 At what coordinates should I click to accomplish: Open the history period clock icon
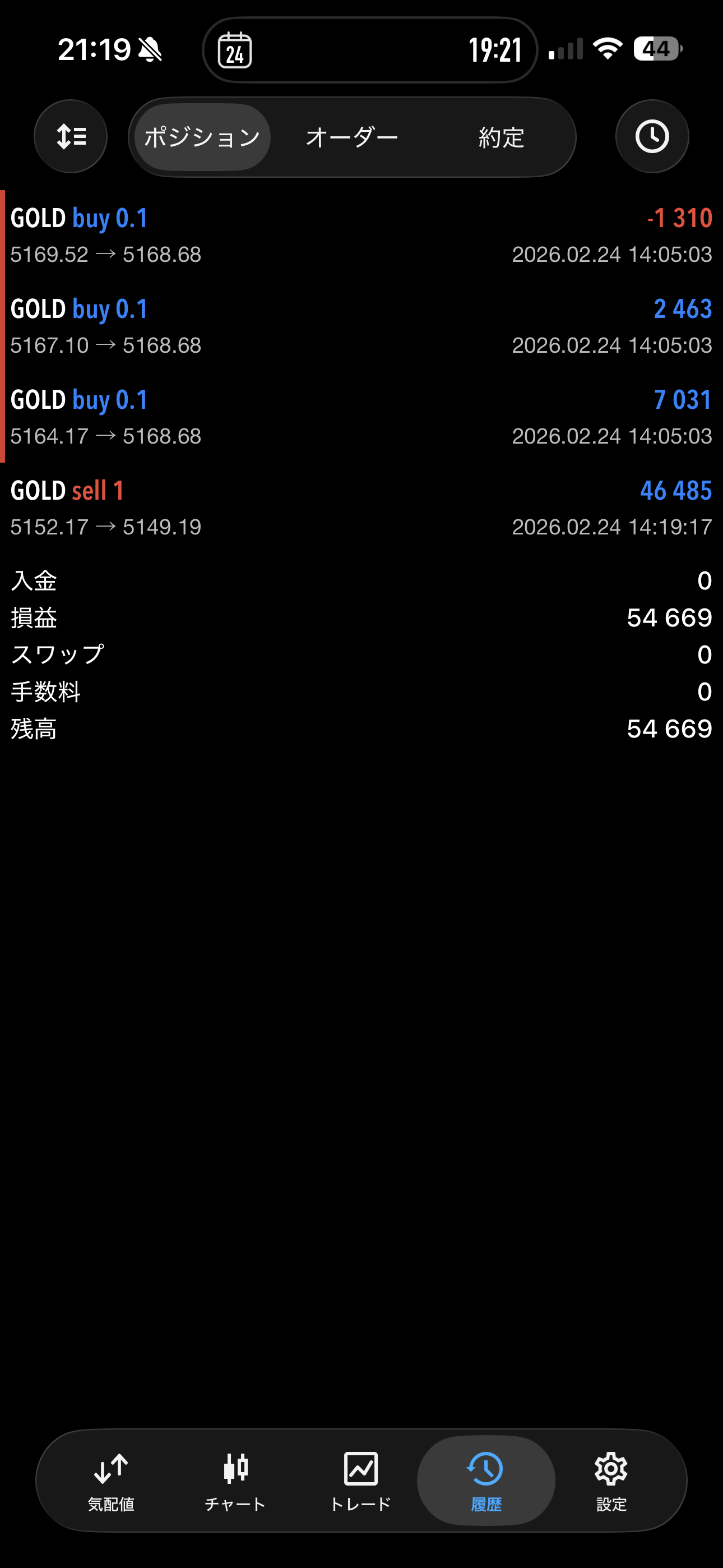tap(652, 136)
